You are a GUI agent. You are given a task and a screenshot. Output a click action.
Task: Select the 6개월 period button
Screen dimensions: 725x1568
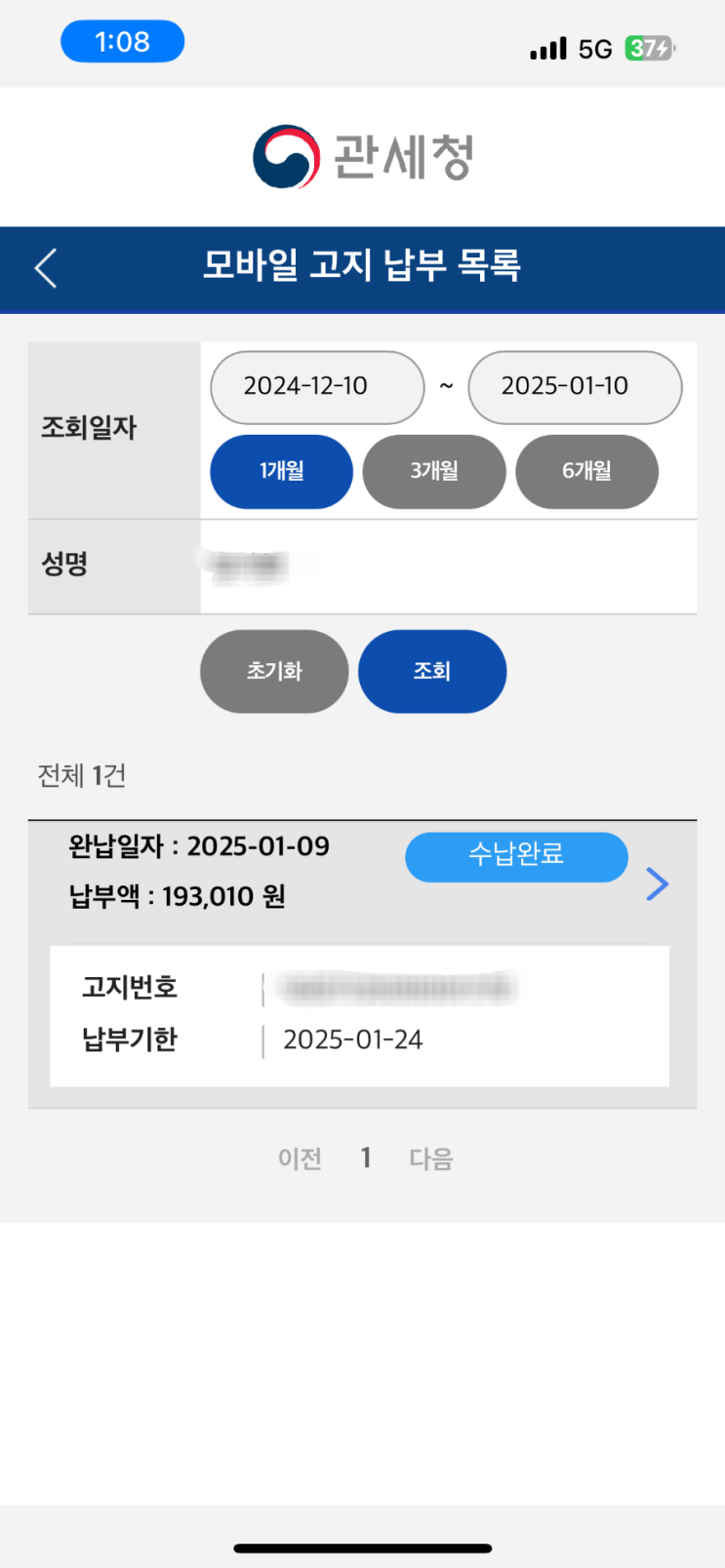pos(586,471)
